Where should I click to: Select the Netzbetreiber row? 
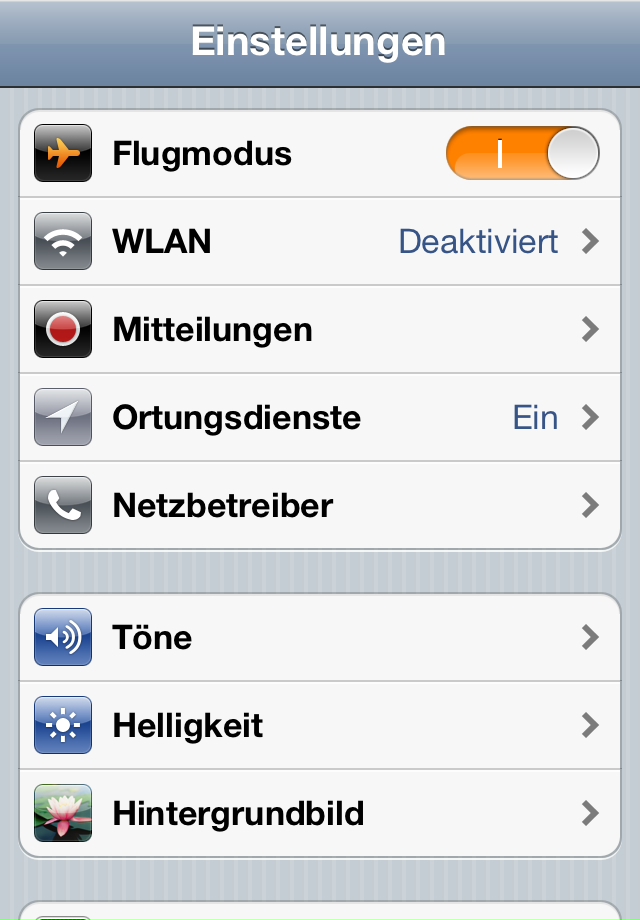(320, 506)
